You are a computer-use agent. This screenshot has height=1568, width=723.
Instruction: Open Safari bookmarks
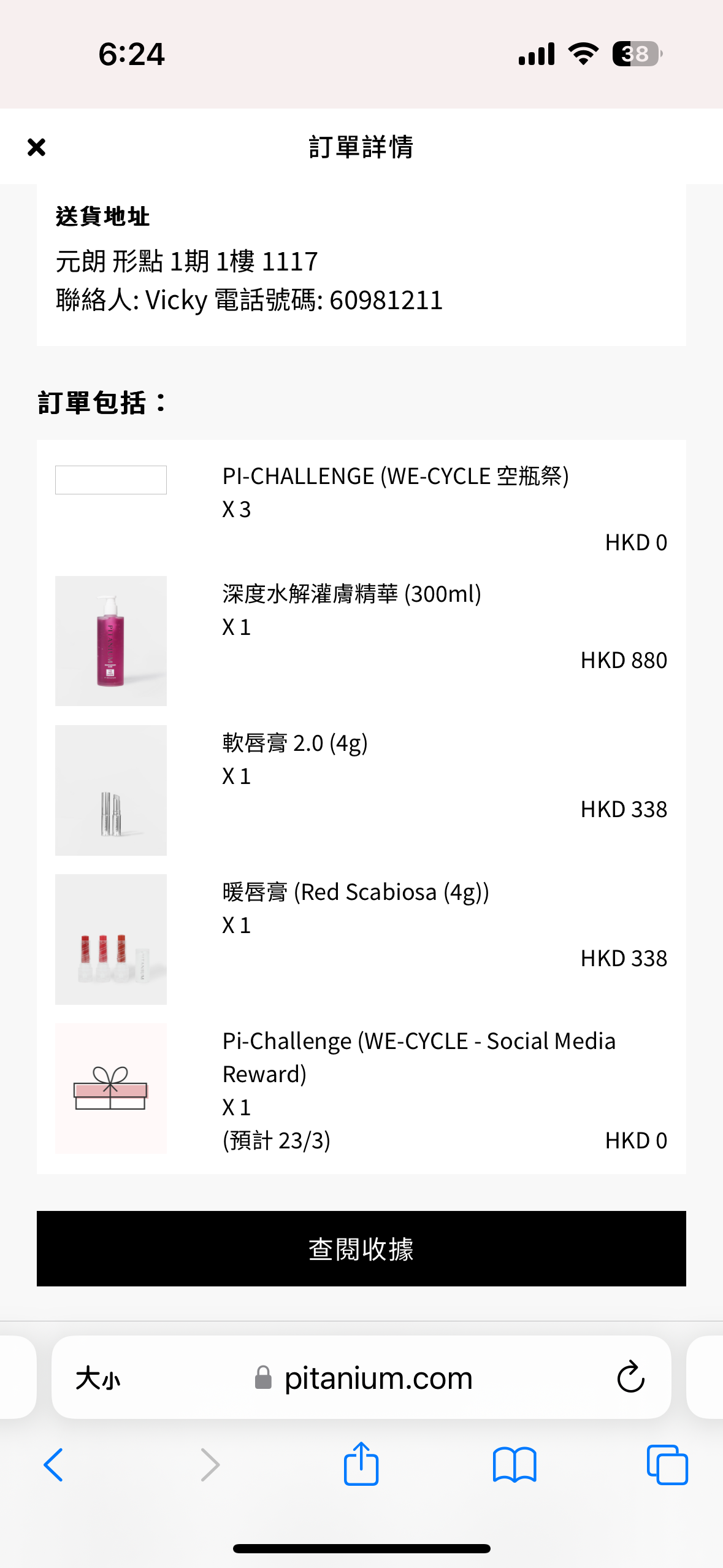coord(515,1465)
